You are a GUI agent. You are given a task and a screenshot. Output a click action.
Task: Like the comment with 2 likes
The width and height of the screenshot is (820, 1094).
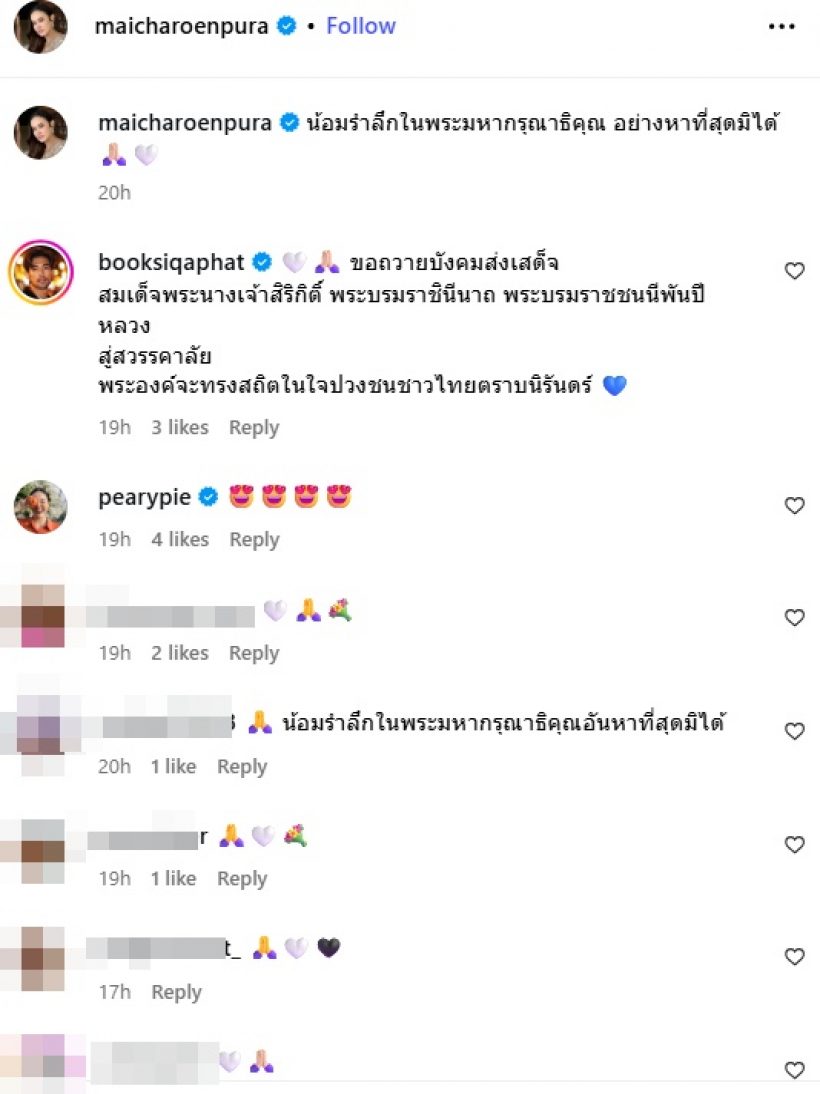[794, 618]
